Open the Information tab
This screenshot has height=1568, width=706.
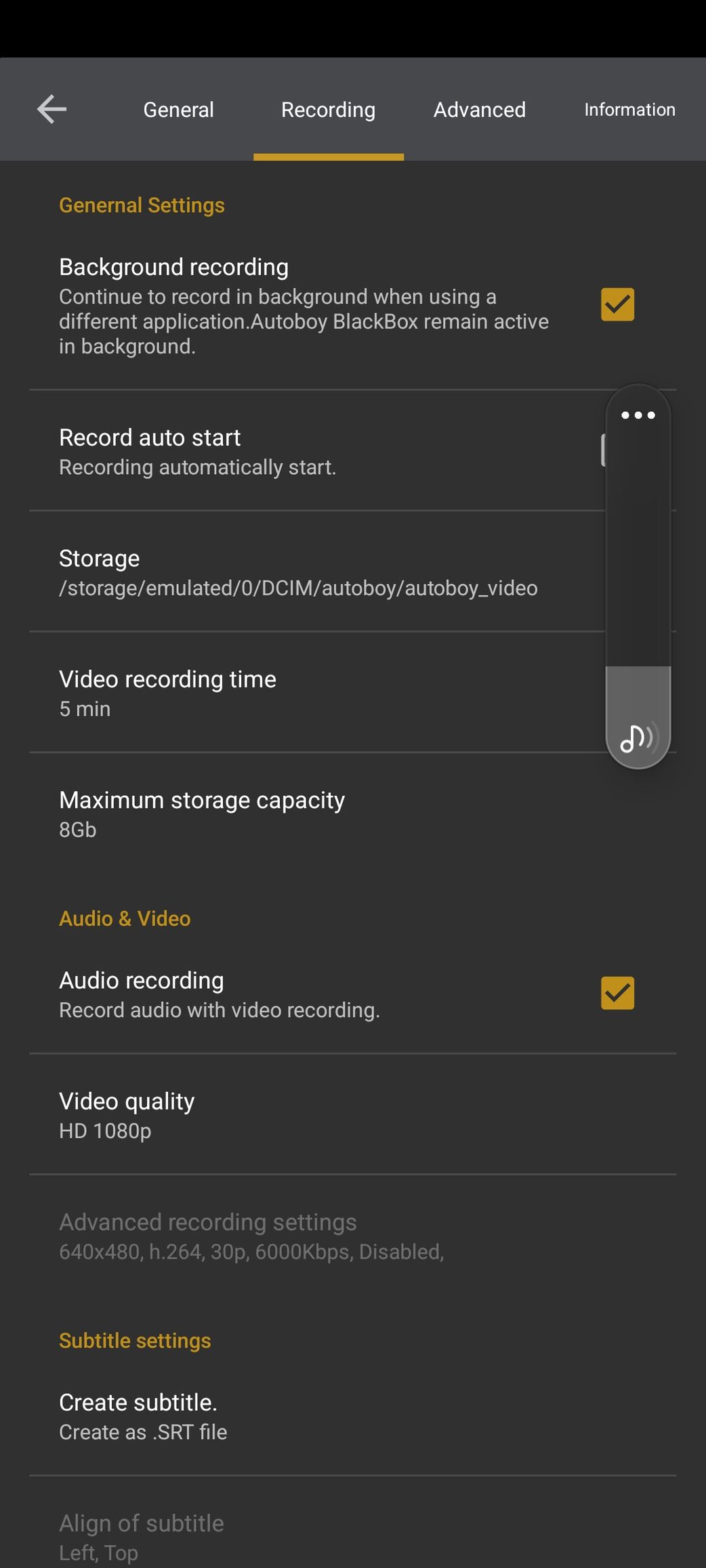(x=629, y=109)
